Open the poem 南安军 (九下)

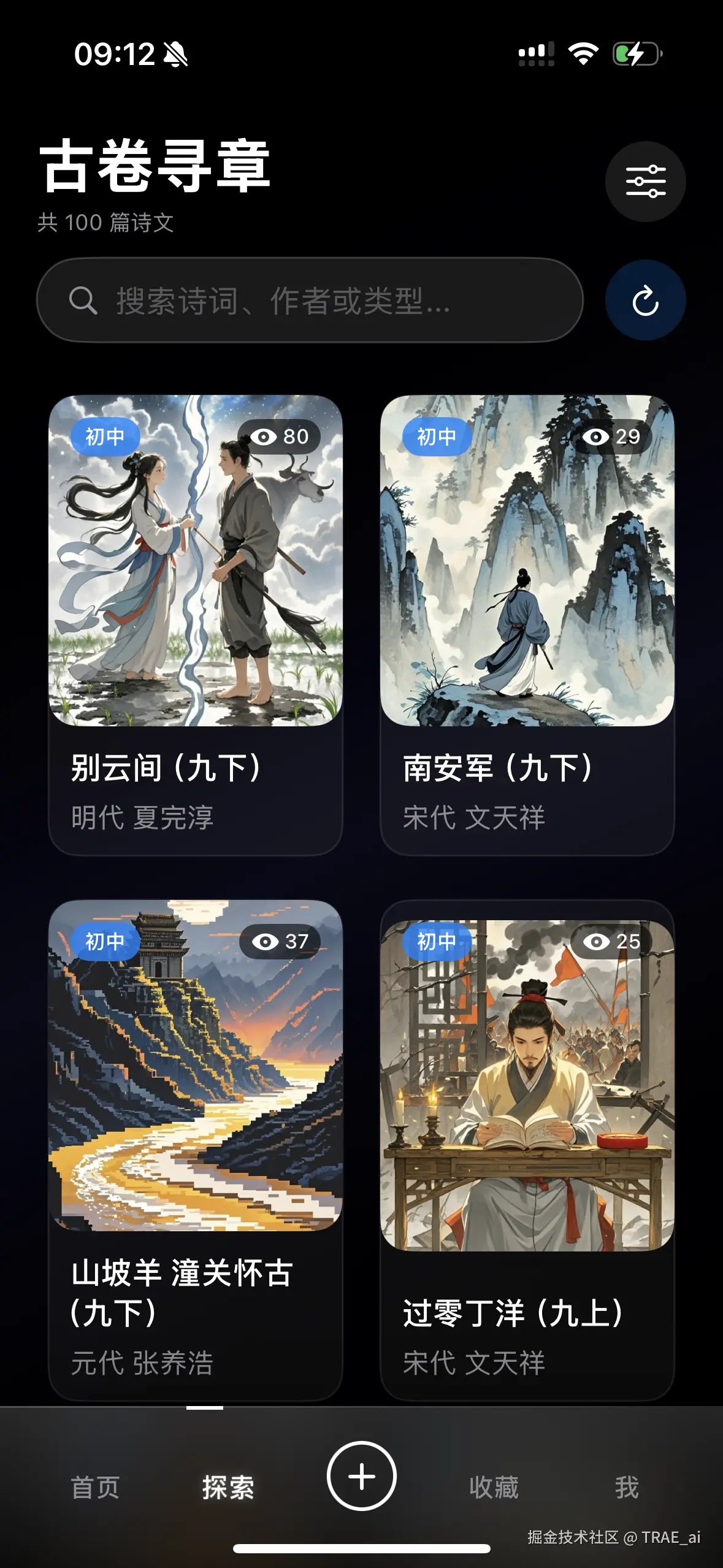[527, 625]
